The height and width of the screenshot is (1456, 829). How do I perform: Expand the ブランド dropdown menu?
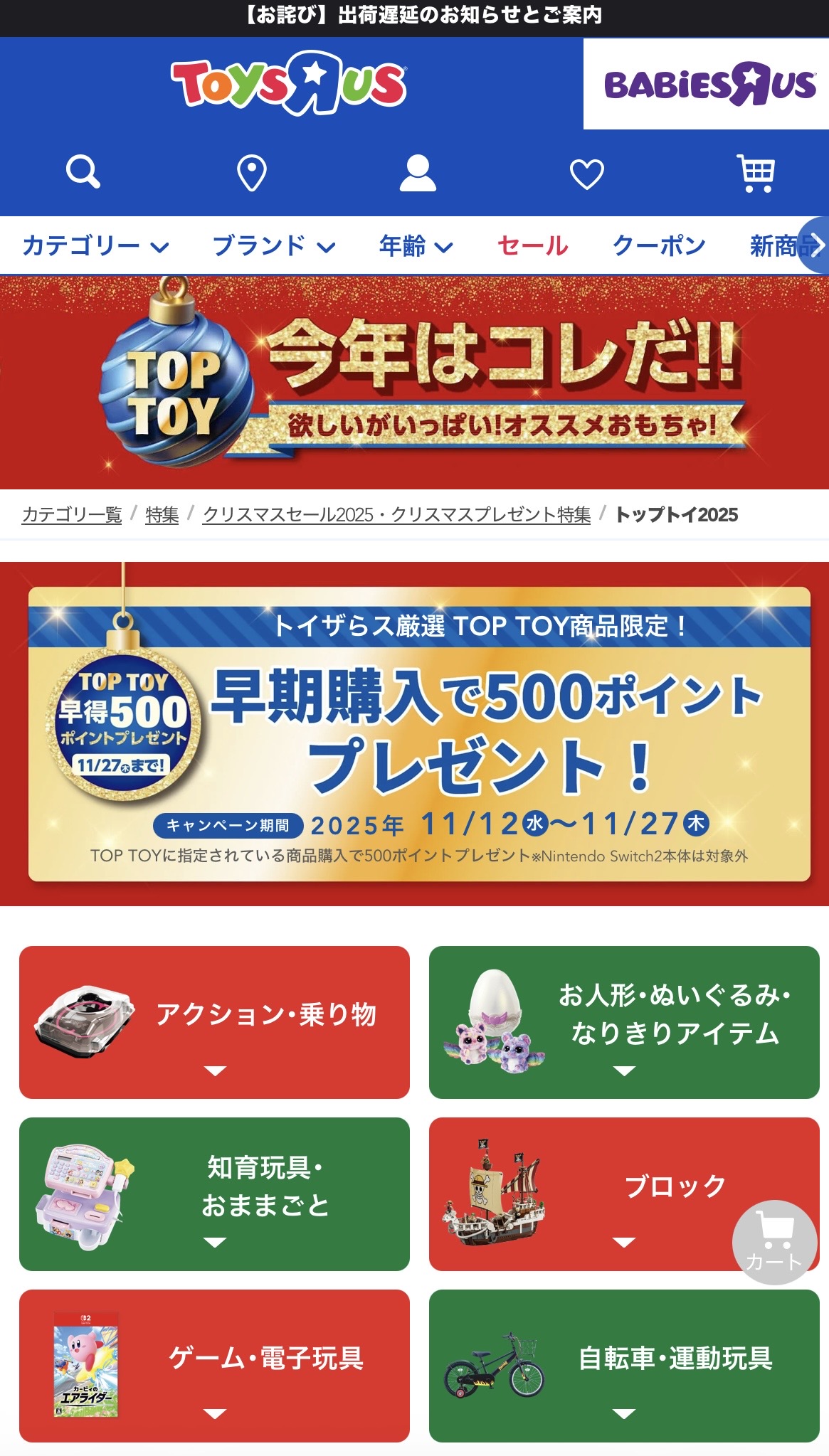click(274, 246)
